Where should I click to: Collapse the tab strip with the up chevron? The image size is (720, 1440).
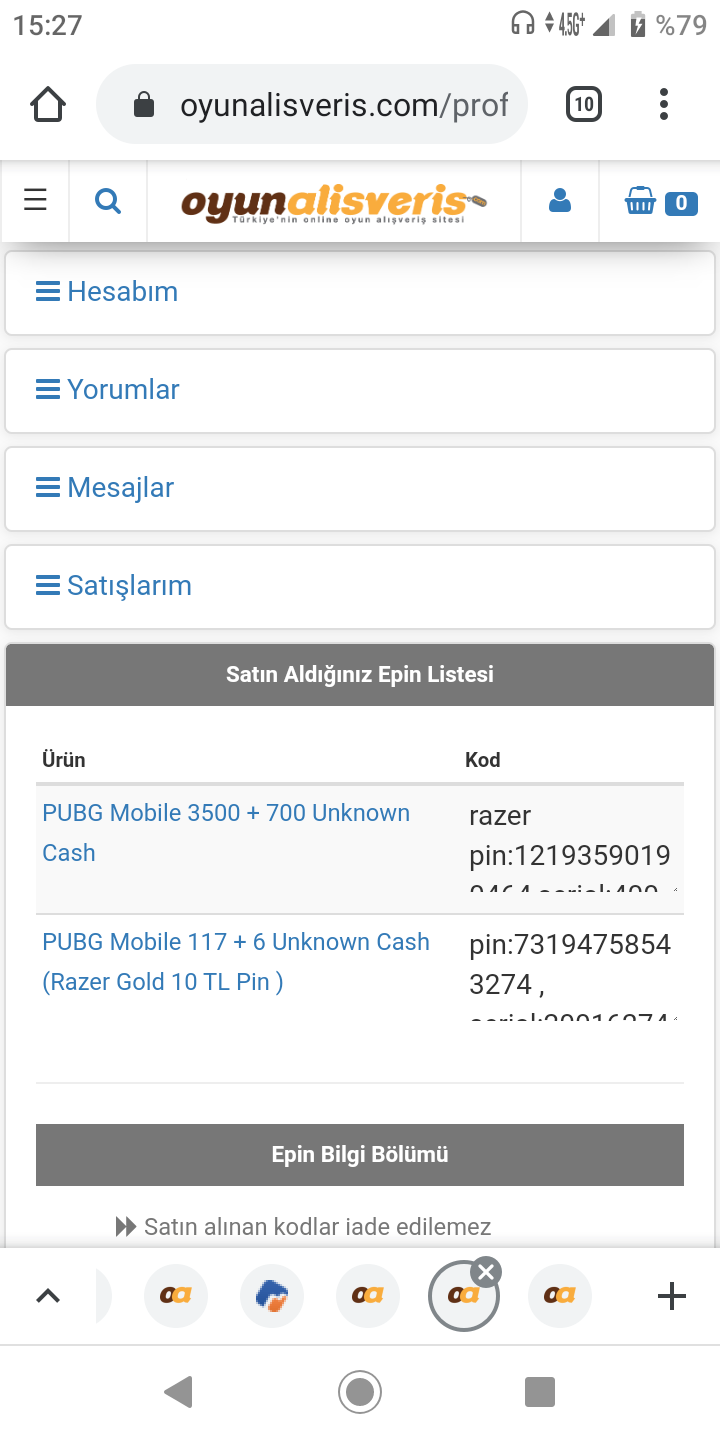coord(48,1296)
